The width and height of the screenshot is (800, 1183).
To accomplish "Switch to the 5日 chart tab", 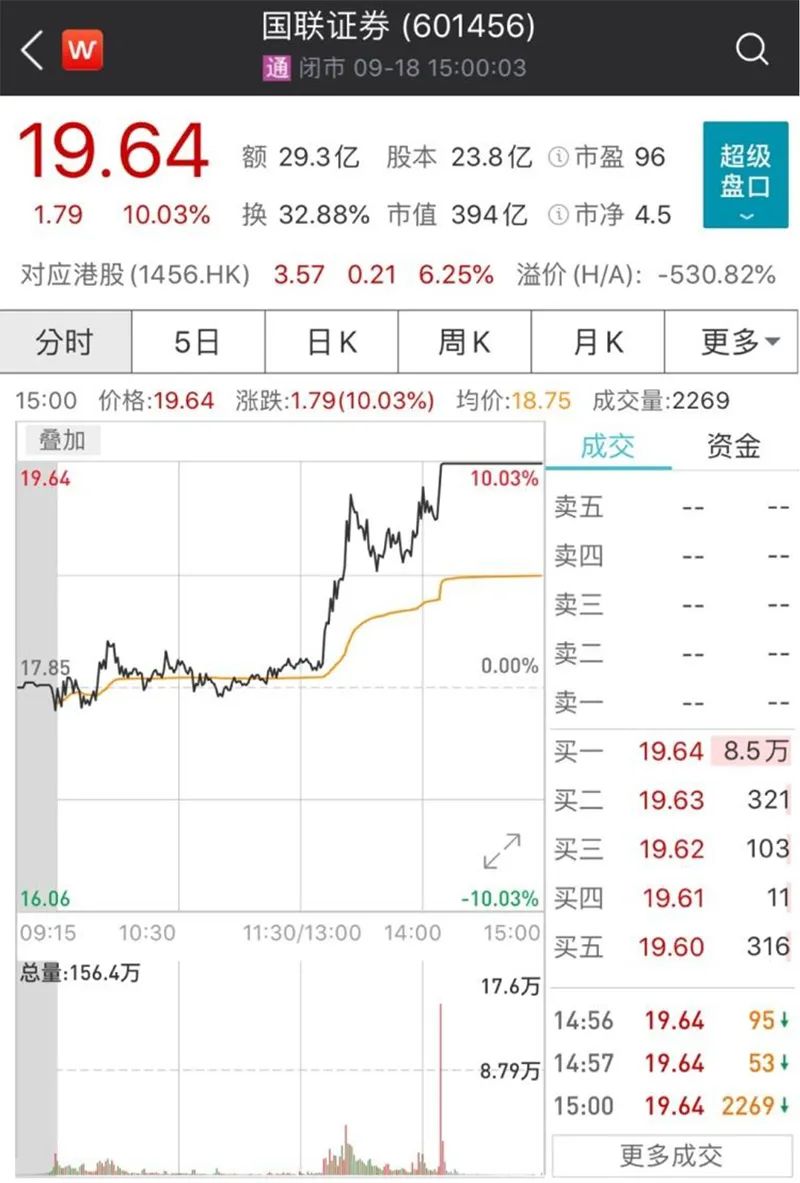I will [197, 342].
